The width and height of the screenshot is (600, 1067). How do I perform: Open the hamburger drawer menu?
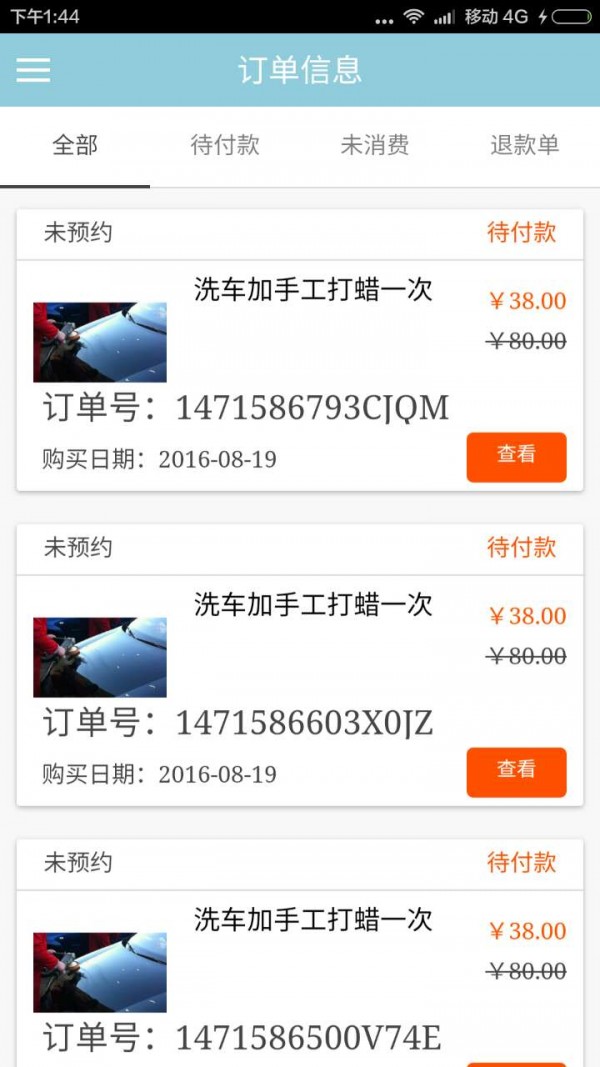click(33, 69)
